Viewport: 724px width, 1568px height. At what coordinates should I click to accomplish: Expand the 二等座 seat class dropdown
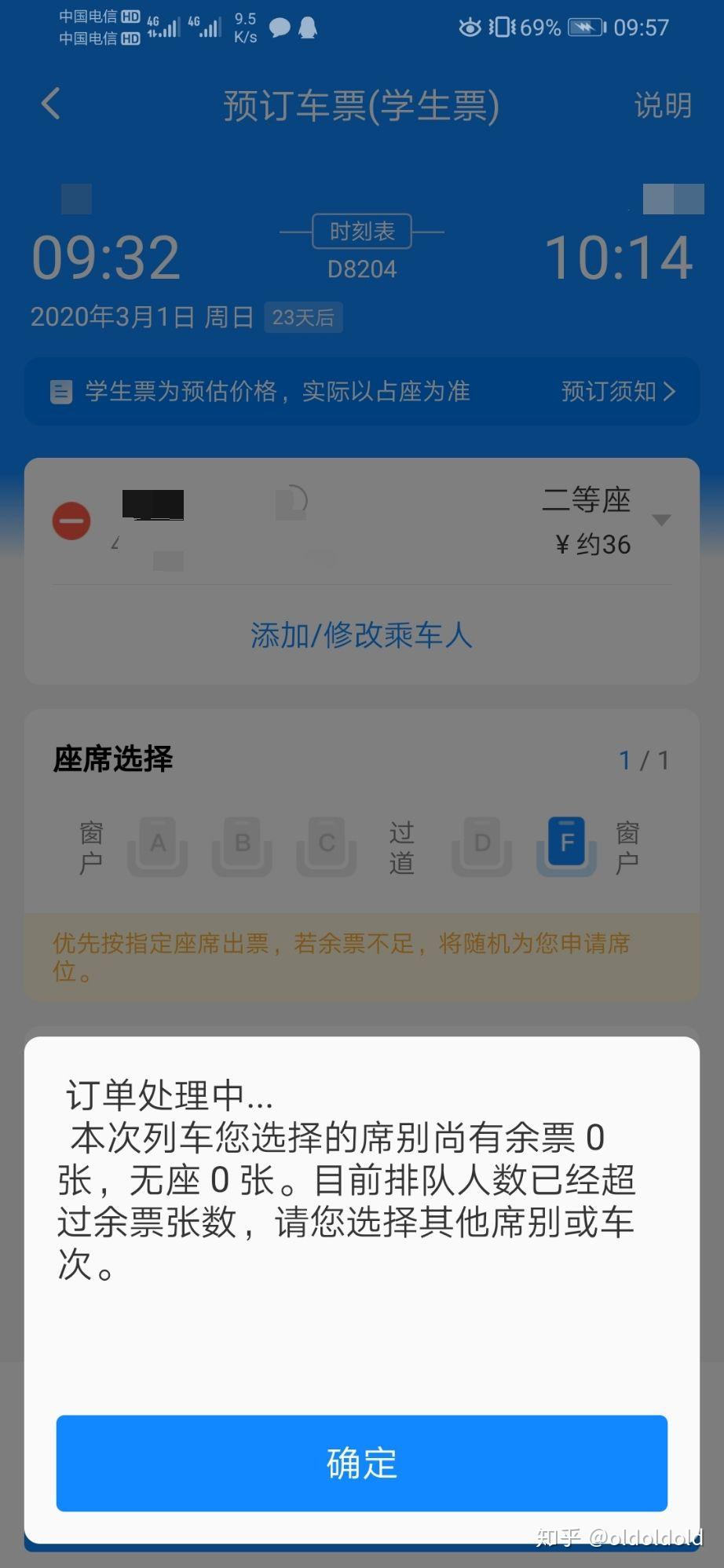(661, 521)
